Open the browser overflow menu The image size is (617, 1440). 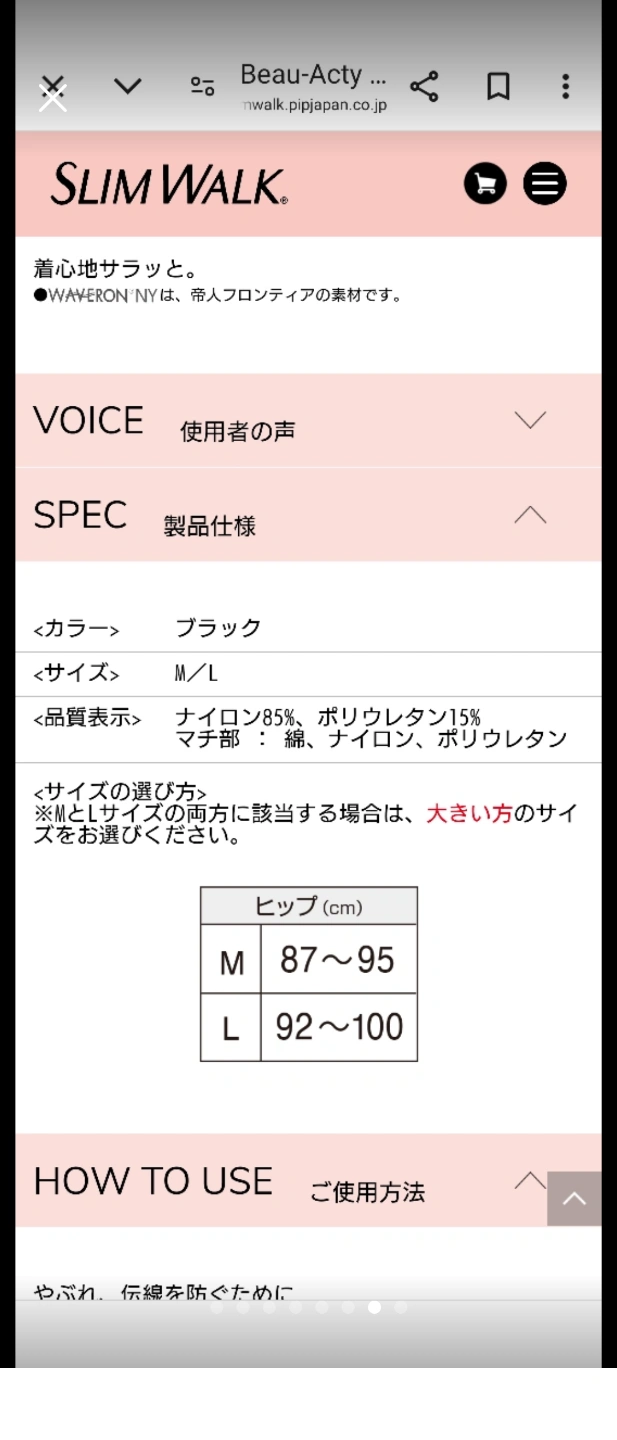tap(565, 87)
